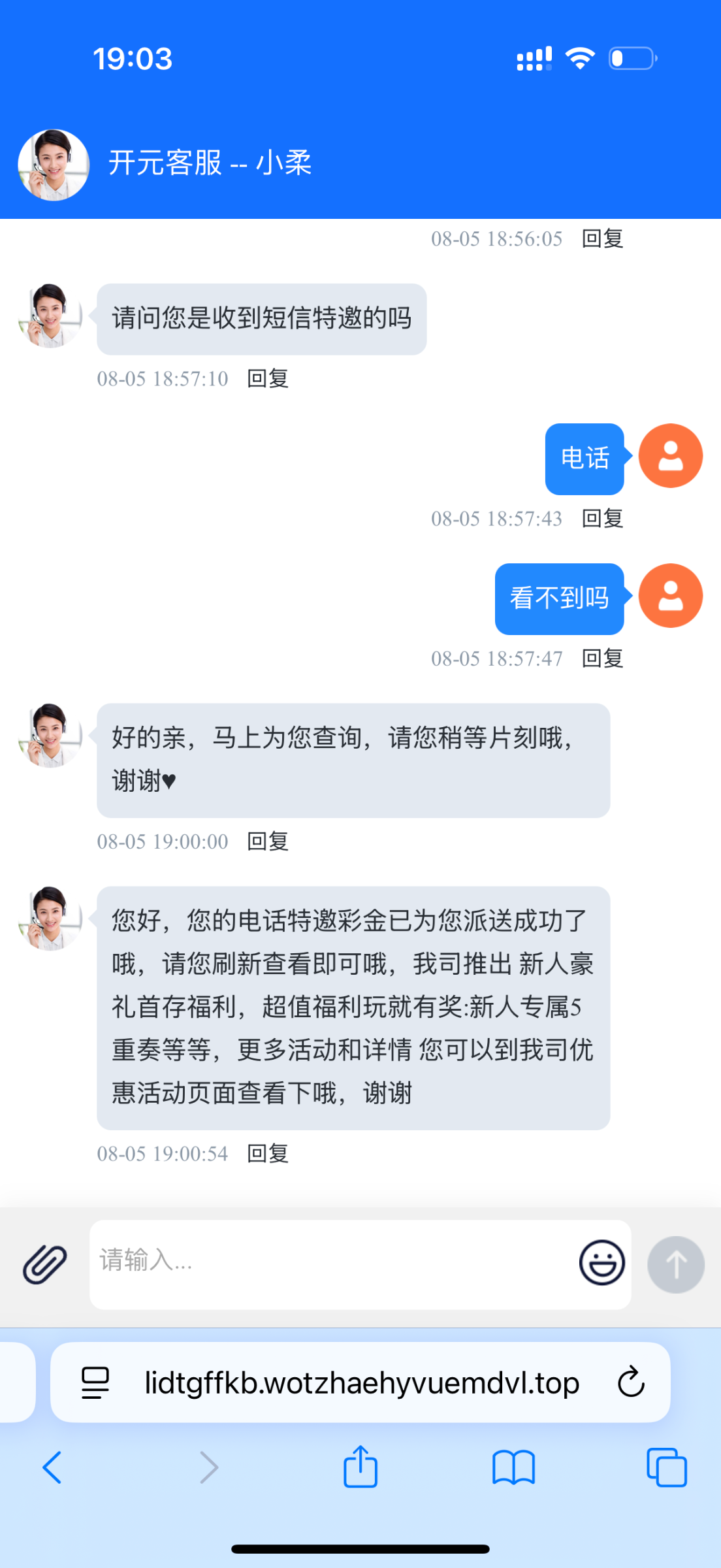Image resolution: width=721 pixels, height=1568 pixels.
Task: Tap 回复 under the 电话 message
Action: 602,518
